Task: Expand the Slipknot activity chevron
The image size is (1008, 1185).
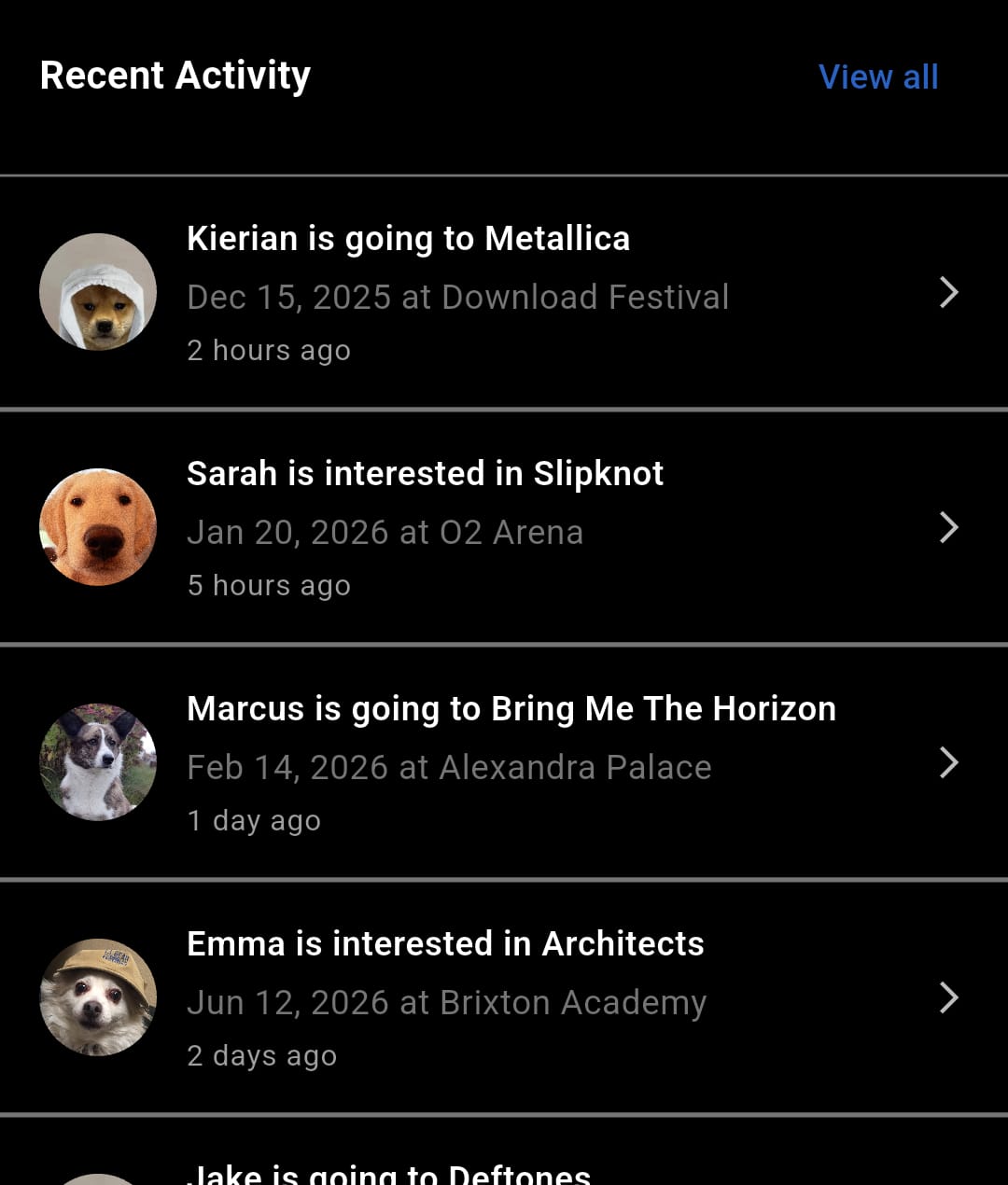Action: pyautogui.click(x=949, y=527)
